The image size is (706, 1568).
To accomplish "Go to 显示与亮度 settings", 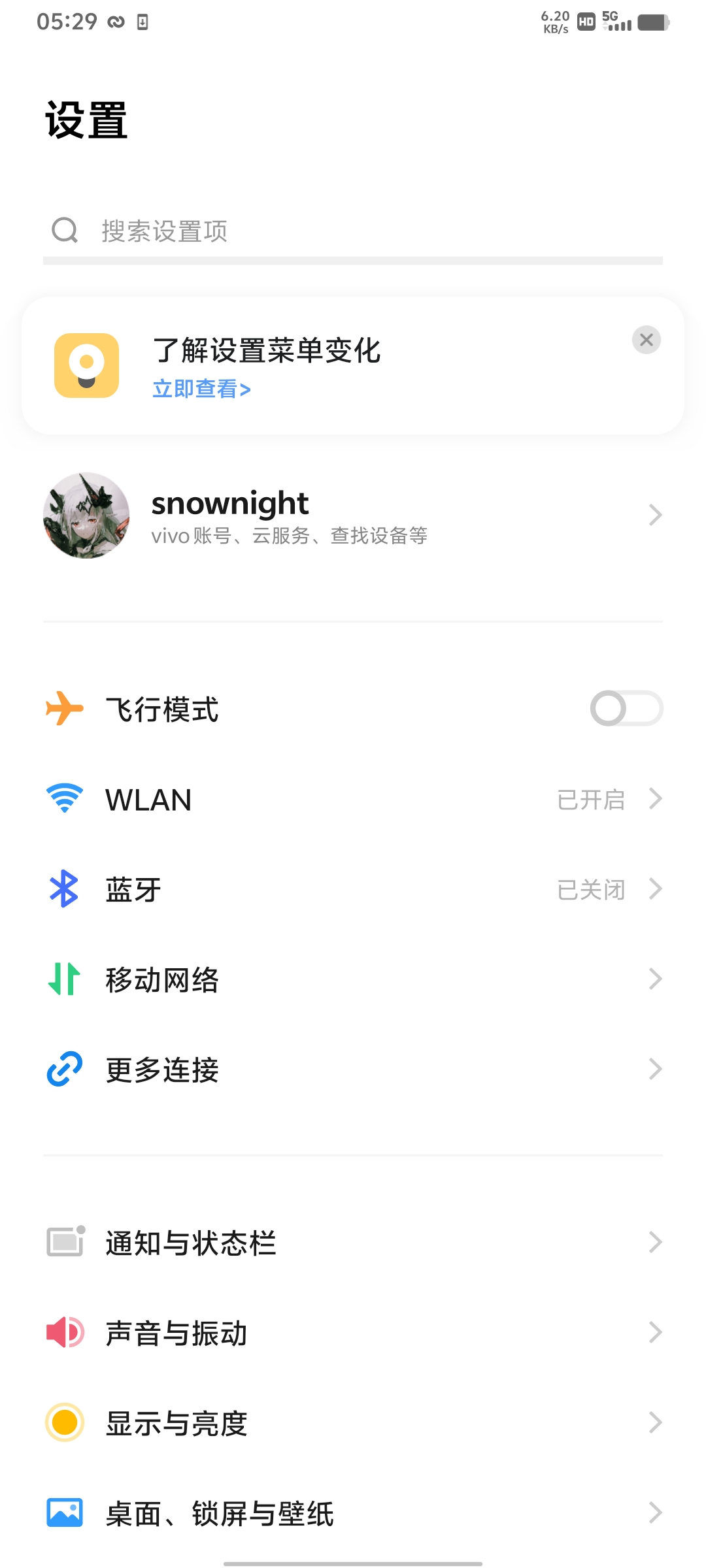I will 353,1423.
